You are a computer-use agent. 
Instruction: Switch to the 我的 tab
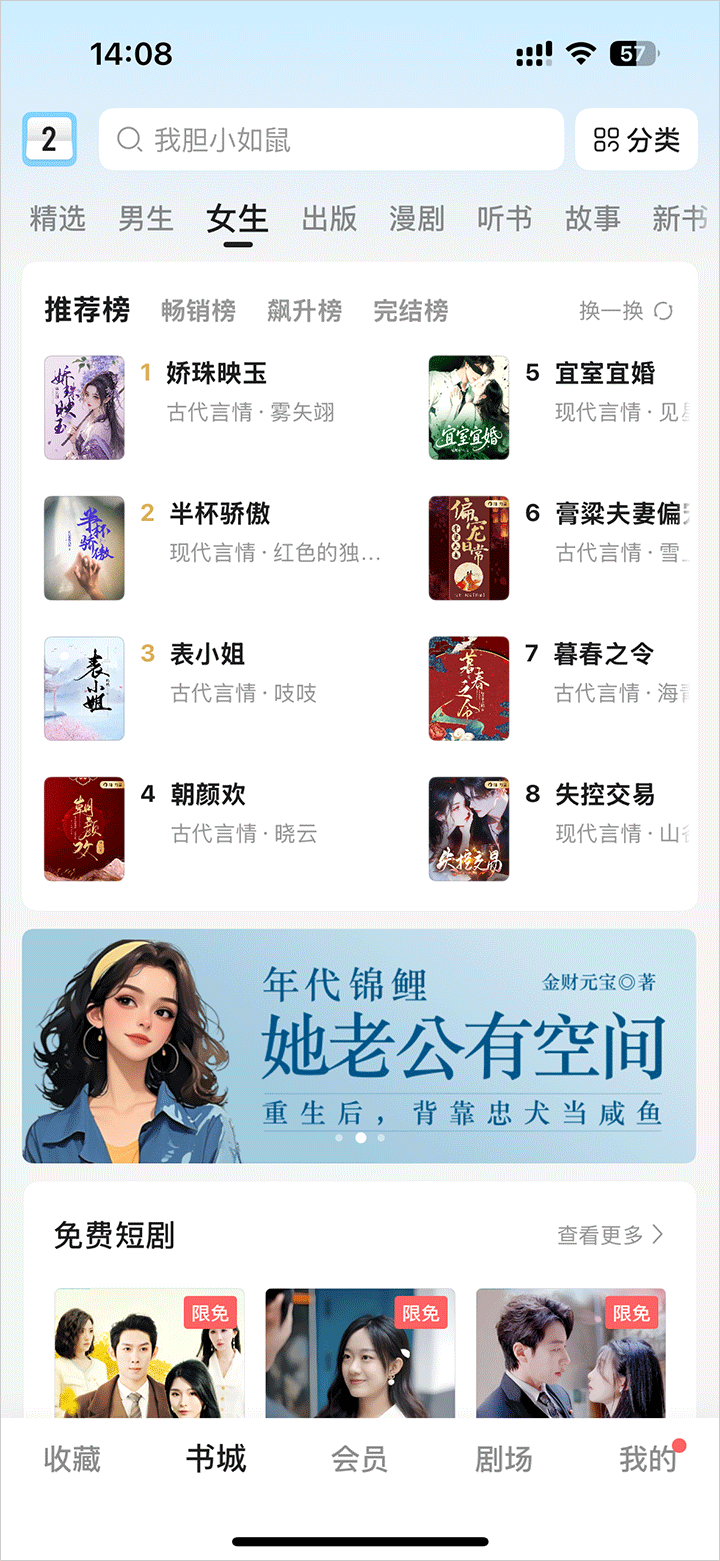pyautogui.click(x=647, y=1459)
